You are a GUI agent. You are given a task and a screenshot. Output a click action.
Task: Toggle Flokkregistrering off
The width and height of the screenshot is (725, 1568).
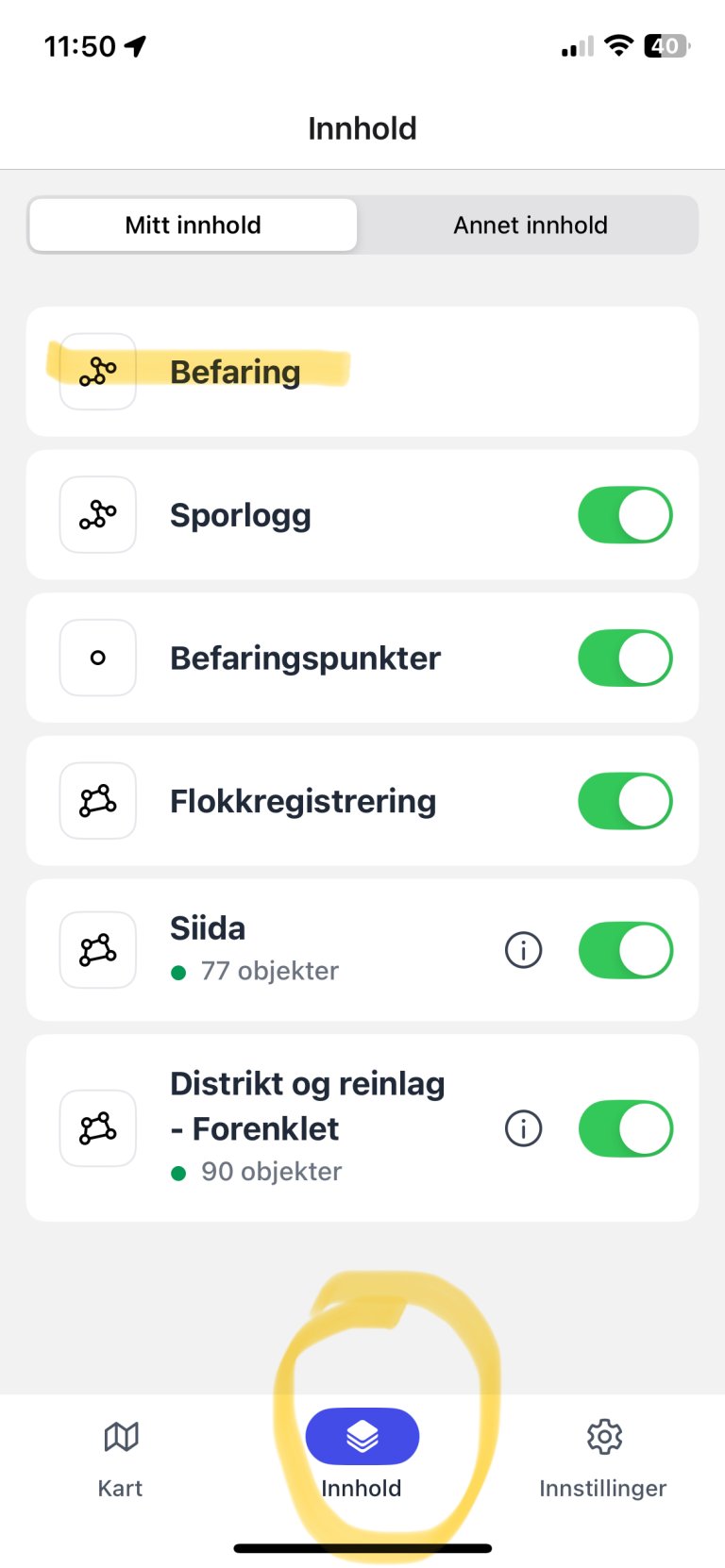click(x=625, y=800)
